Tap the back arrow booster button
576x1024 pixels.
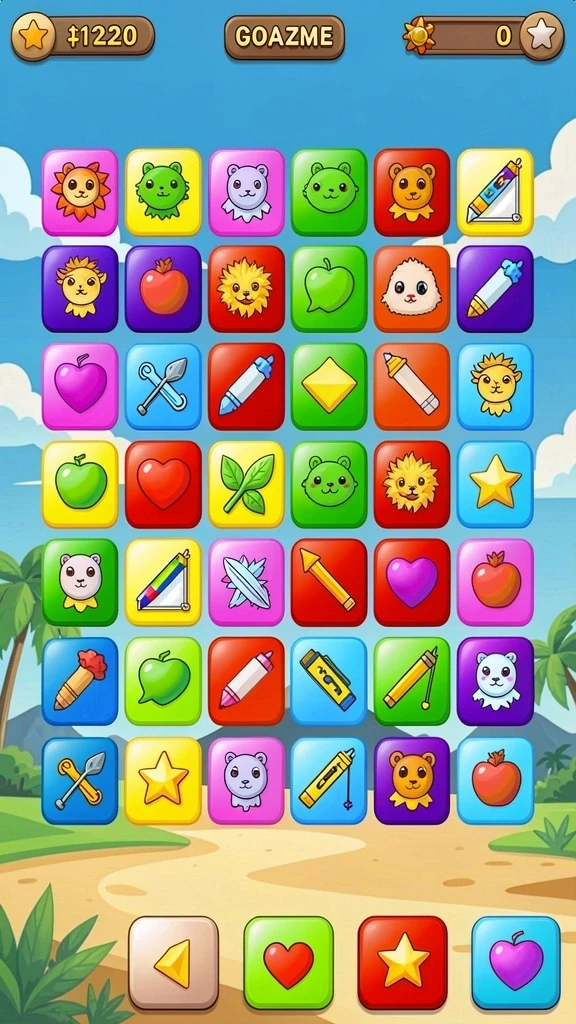(x=173, y=963)
